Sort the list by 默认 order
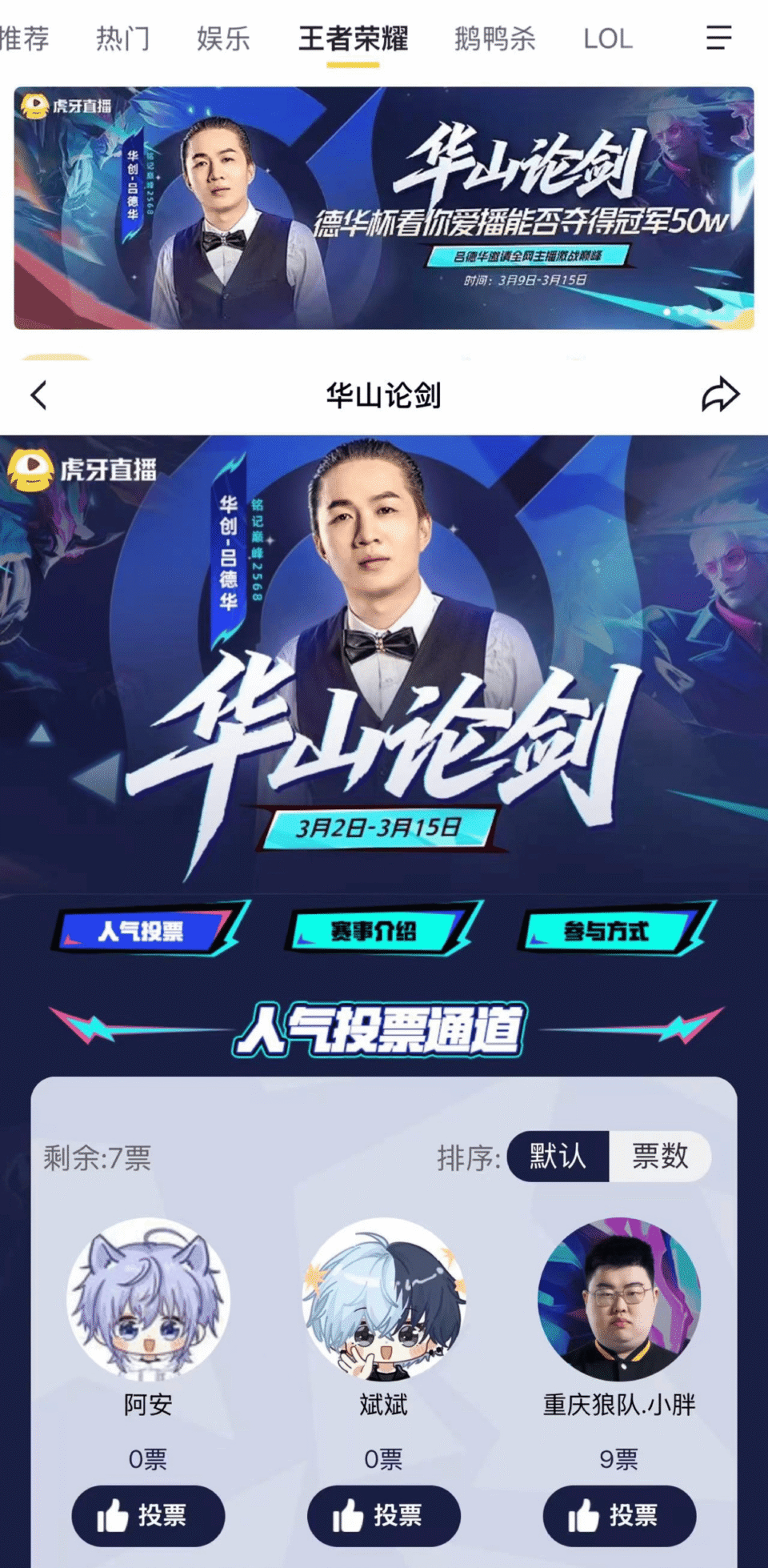This screenshot has height=1568, width=768. tap(558, 1156)
